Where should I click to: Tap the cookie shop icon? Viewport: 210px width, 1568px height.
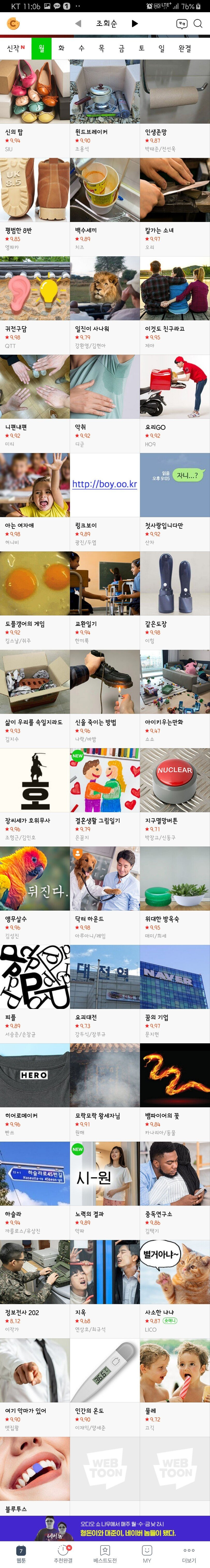pos(13,24)
